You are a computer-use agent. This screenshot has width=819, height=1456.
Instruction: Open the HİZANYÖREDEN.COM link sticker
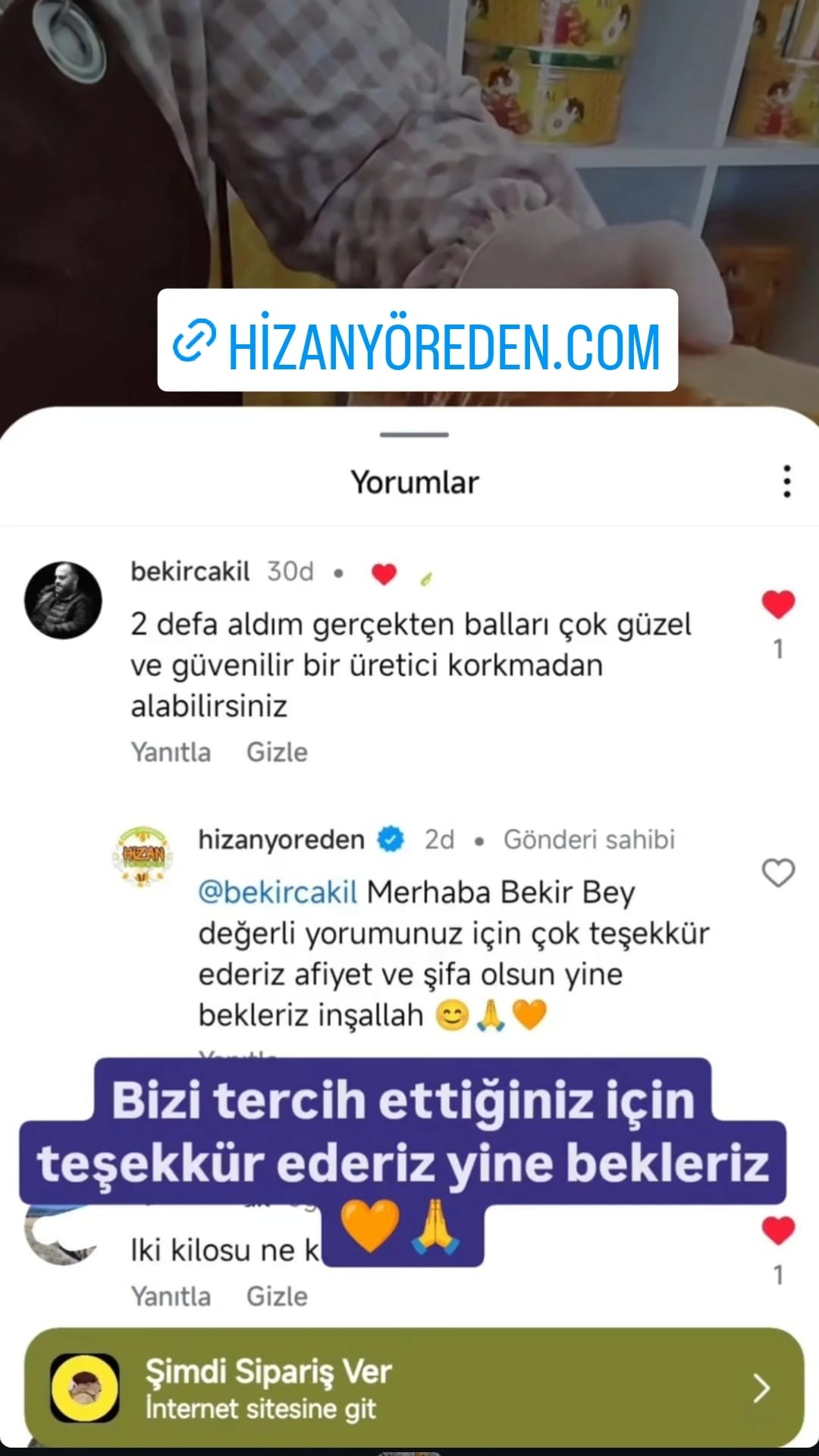(x=418, y=340)
